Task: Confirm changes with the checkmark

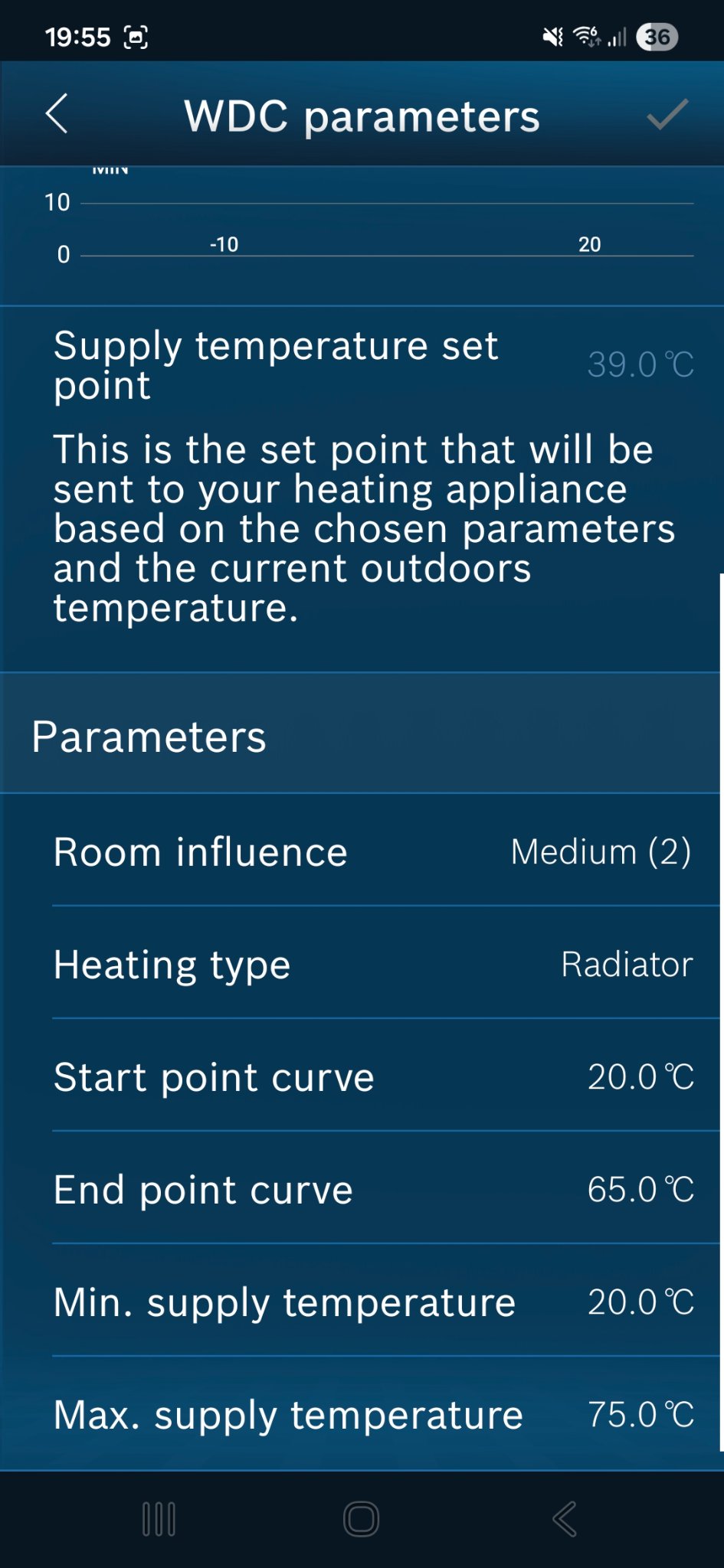Action: [x=667, y=115]
